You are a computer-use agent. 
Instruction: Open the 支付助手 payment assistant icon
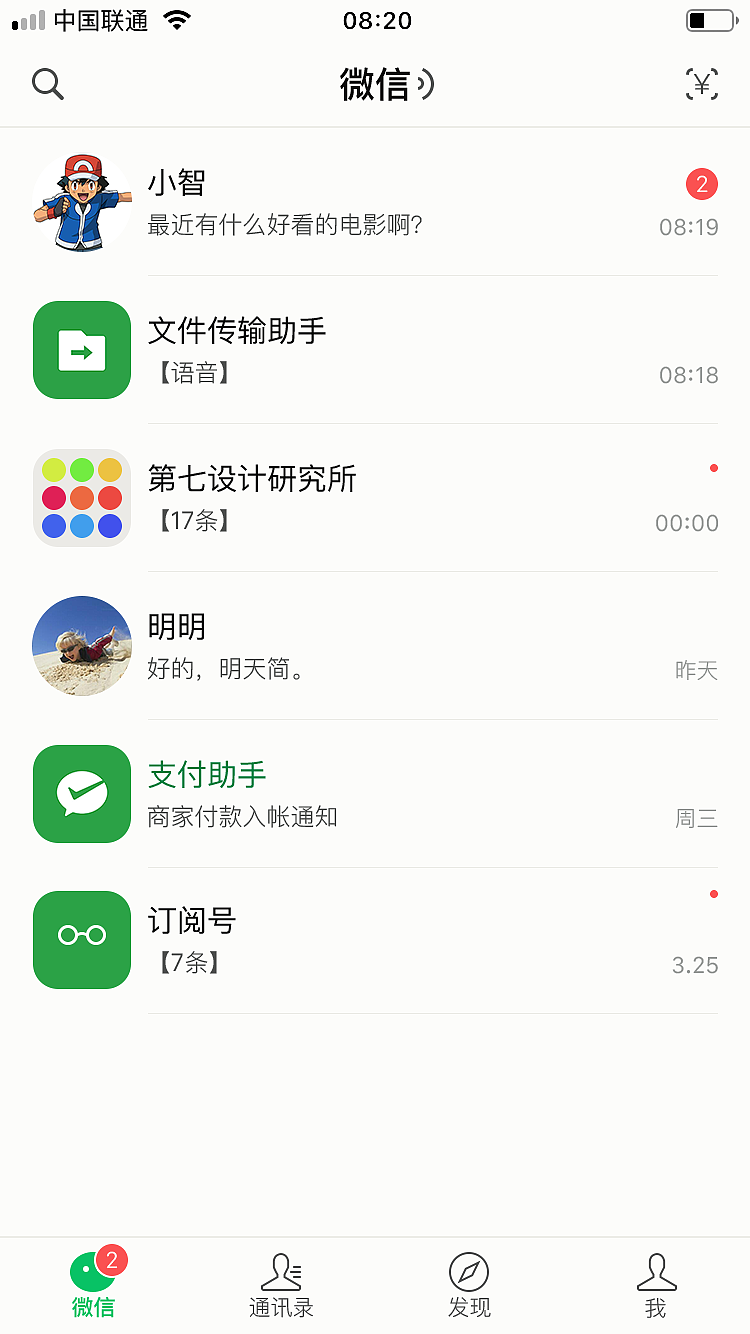82,794
